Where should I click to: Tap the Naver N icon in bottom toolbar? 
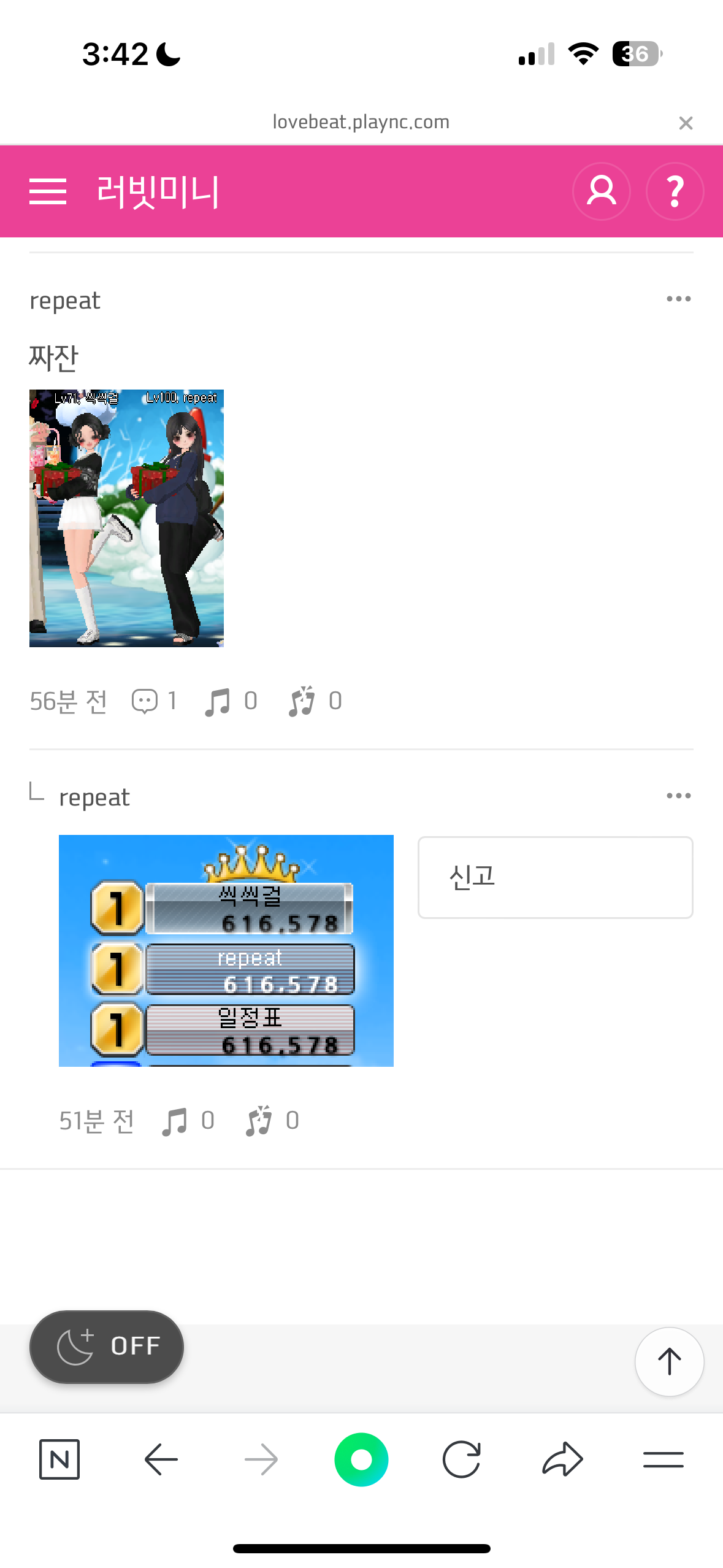tap(59, 1459)
